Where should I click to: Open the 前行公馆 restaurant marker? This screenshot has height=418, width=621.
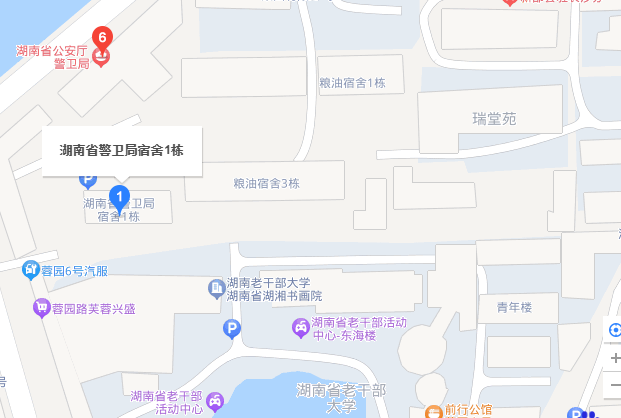433,411
